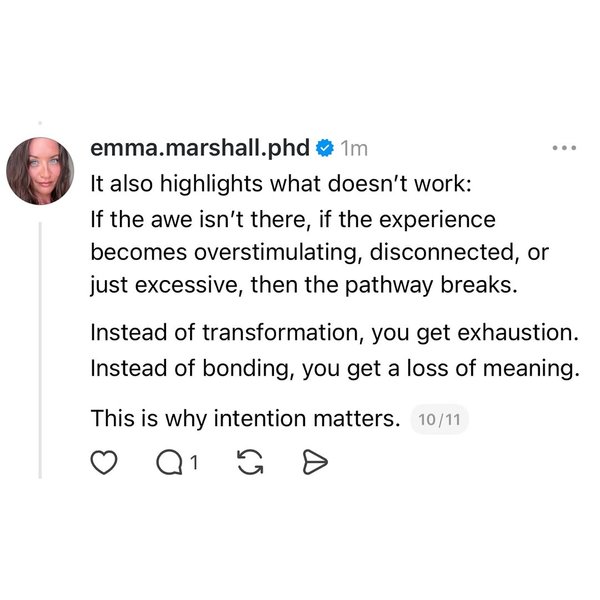The width and height of the screenshot is (600, 600).
Task: Repost this thread with the repost icon
Action: point(249,461)
